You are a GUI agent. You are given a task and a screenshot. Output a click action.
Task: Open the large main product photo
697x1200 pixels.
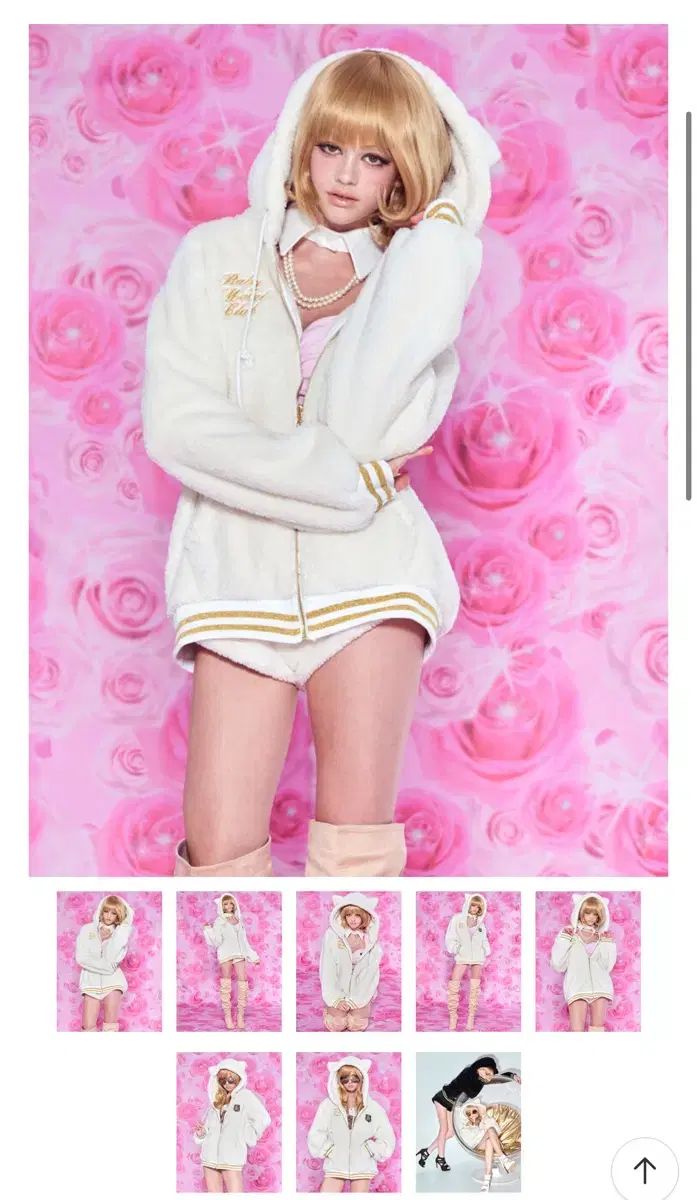pos(348,450)
